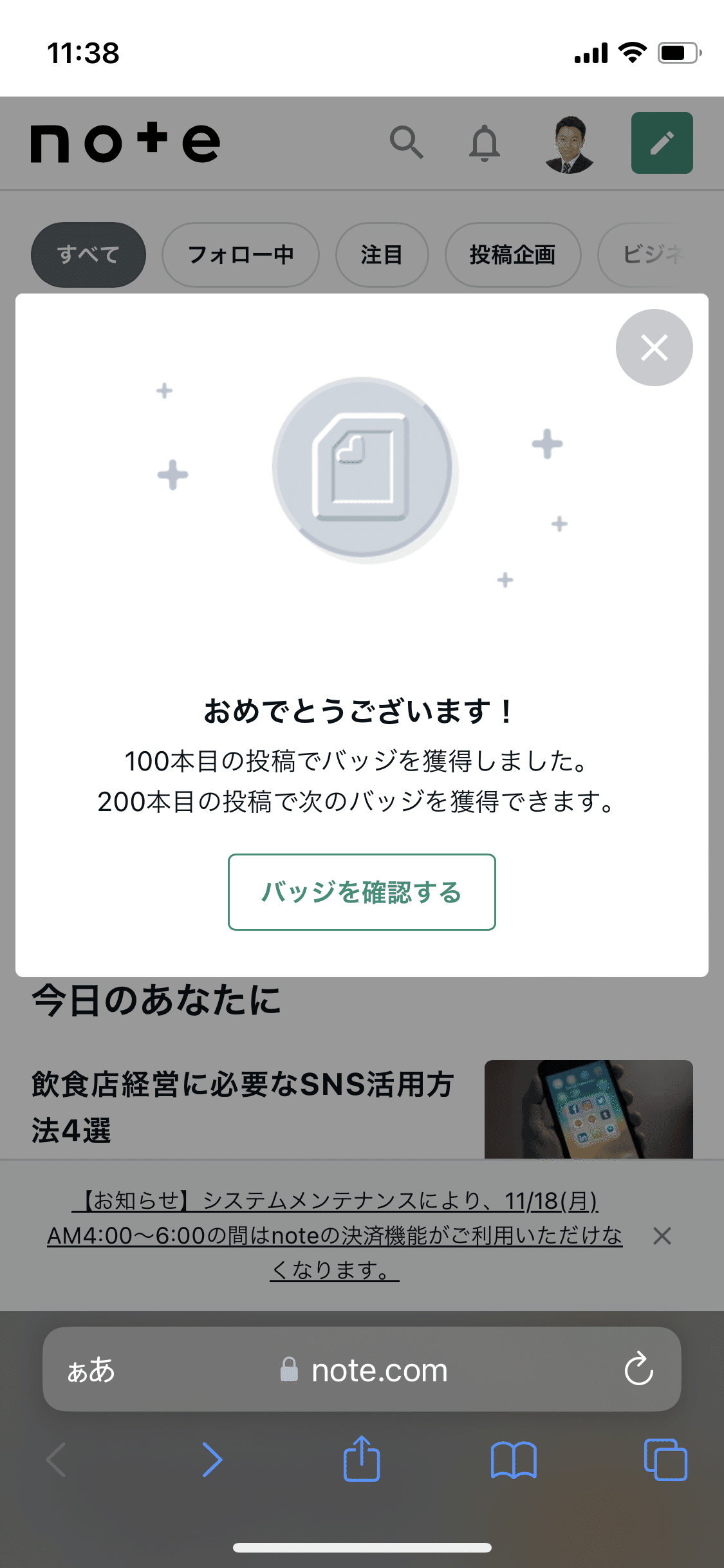
Task: Select the 投稿企画 category
Action: [x=513, y=254]
